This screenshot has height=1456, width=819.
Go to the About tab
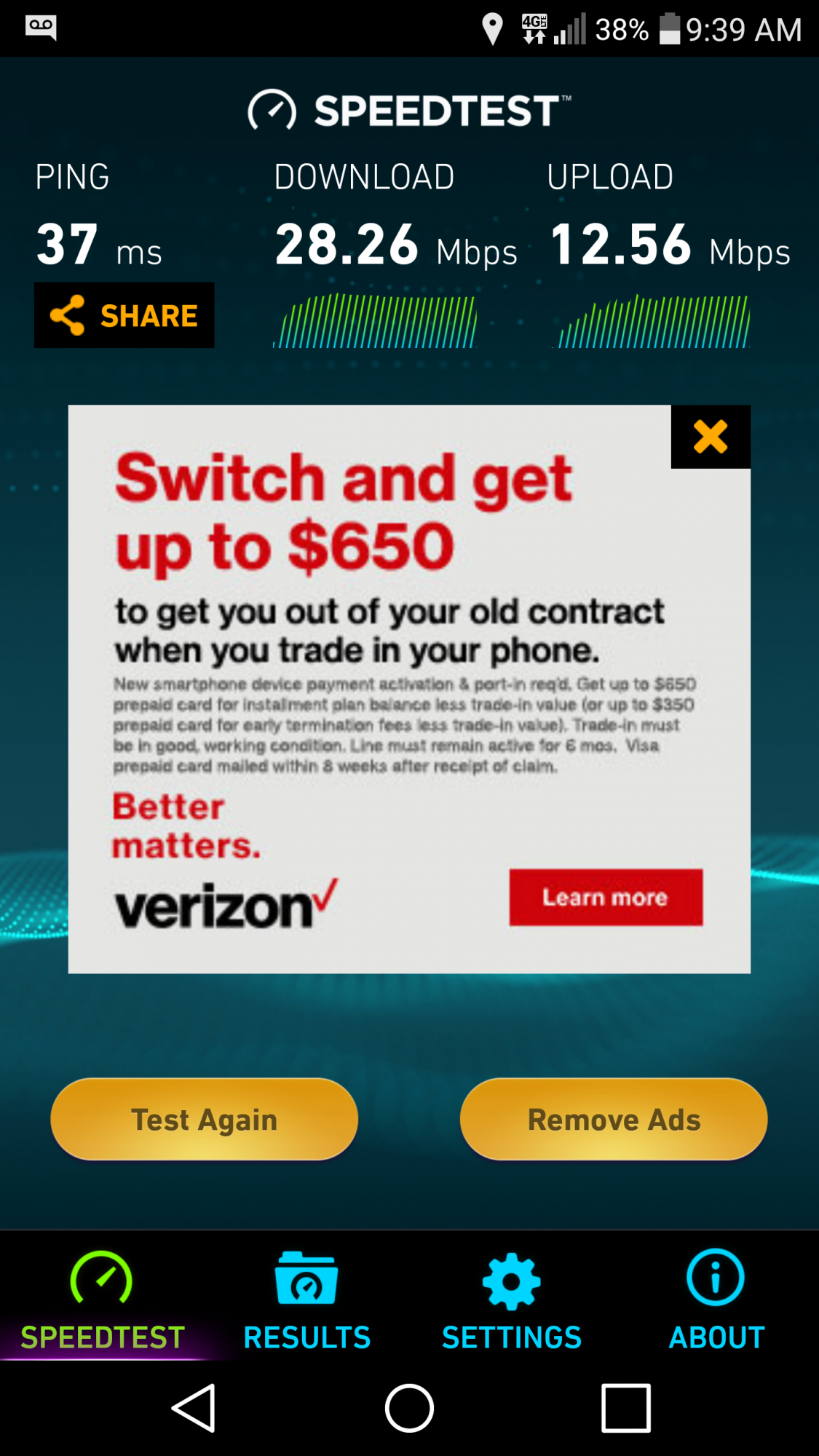[x=716, y=1300]
